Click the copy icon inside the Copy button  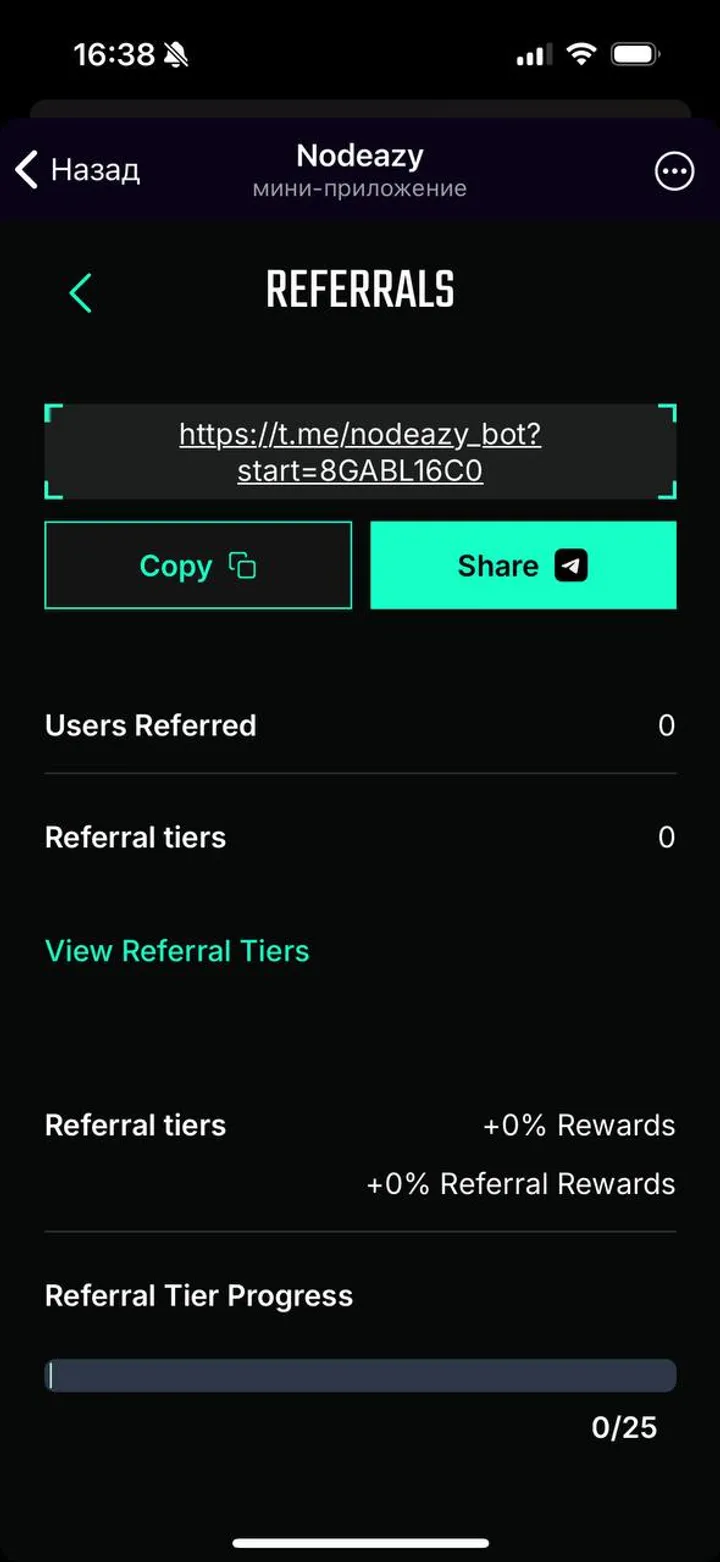(x=240, y=565)
